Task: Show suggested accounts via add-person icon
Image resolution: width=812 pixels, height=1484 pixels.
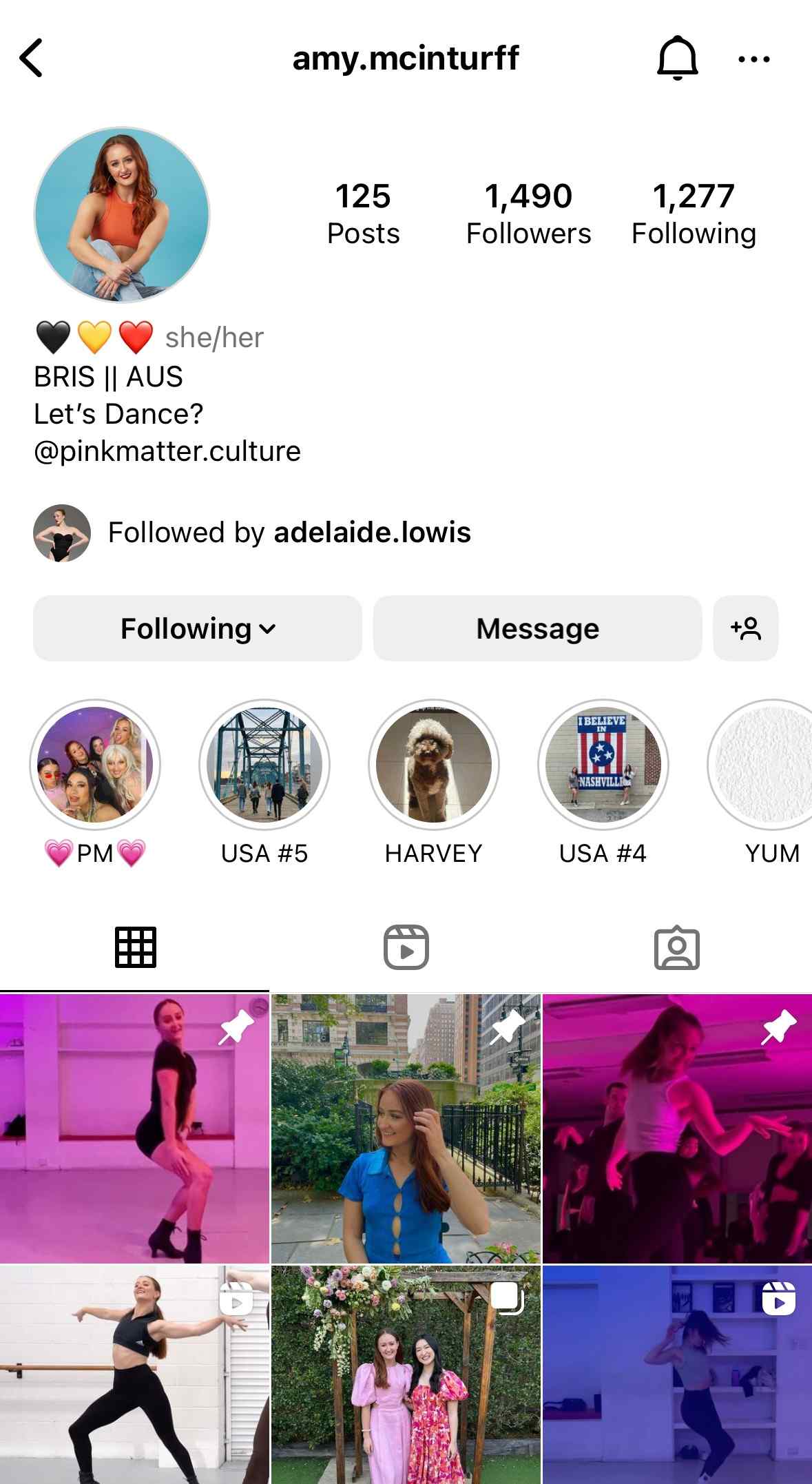Action: pos(746,628)
